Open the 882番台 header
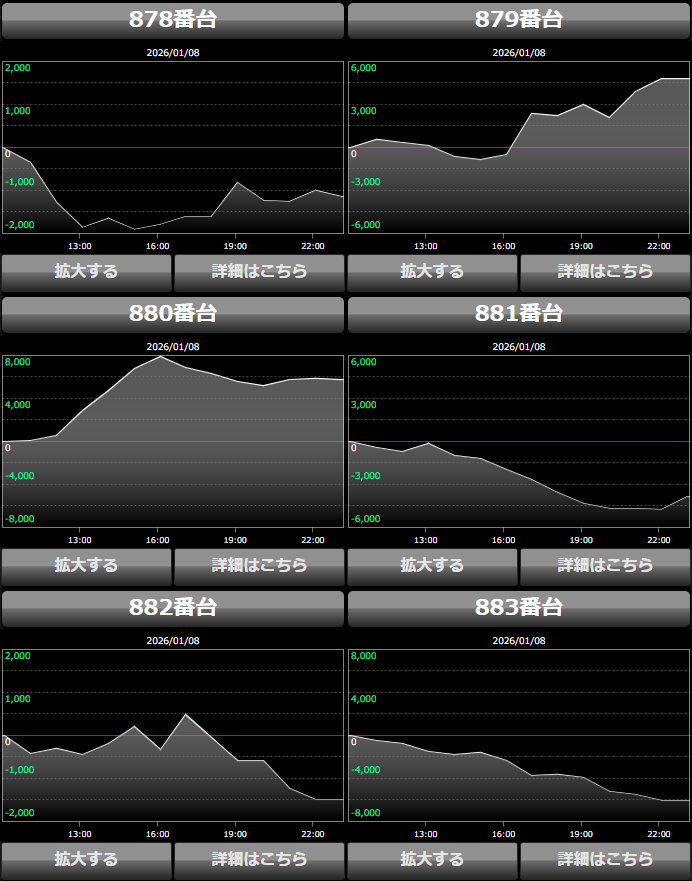This screenshot has height=881, width=692. click(x=173, y=608)
